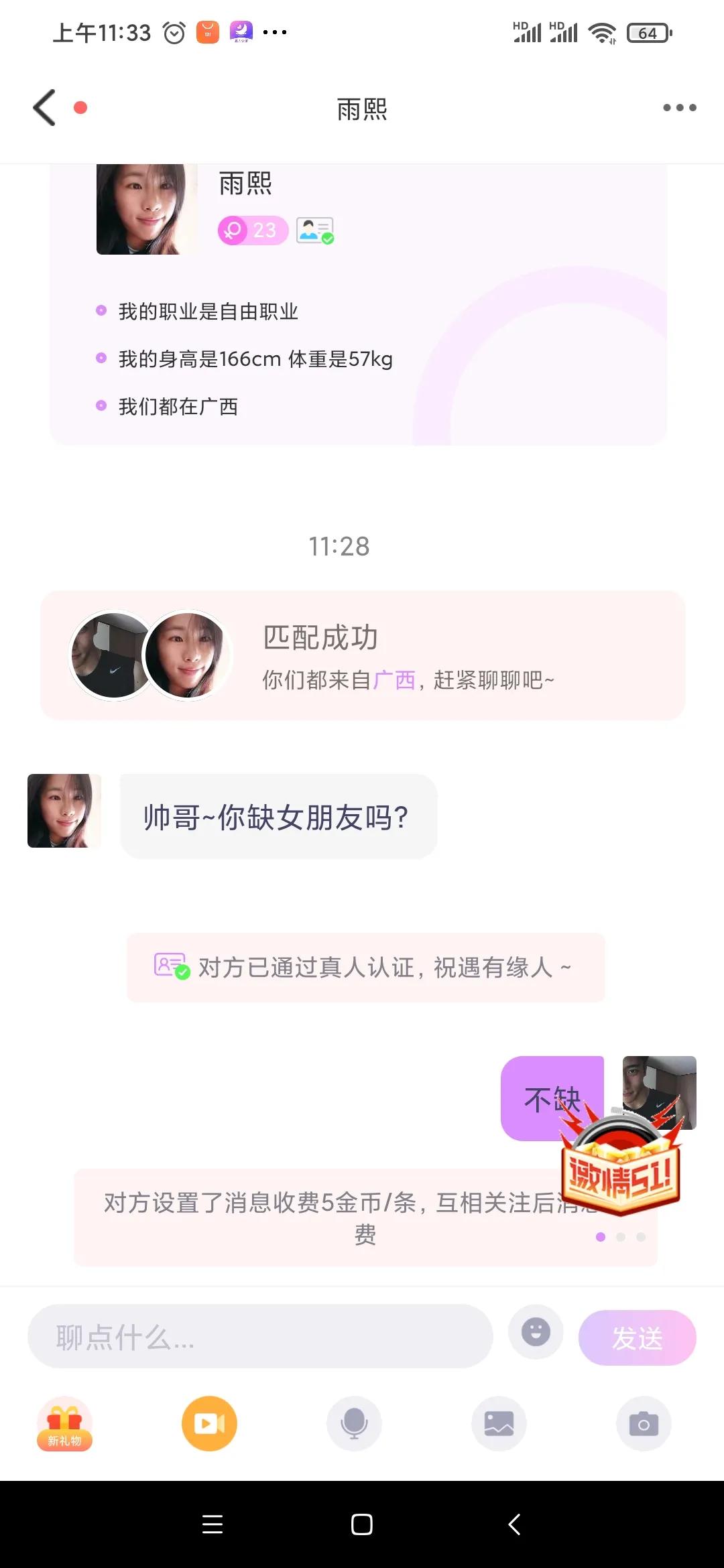This screenshot has width=724, height=1568.
Task: Open the system recent apps view
Action: 213,1524
